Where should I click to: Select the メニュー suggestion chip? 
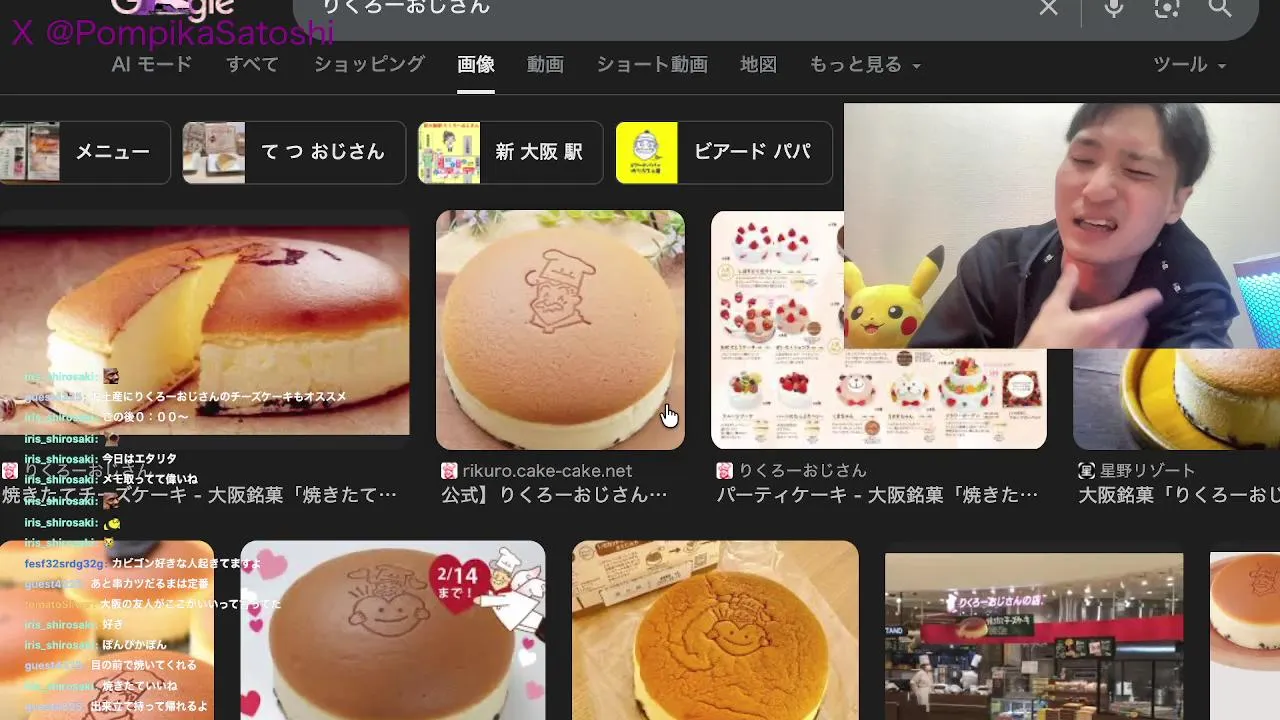(85, 152)
